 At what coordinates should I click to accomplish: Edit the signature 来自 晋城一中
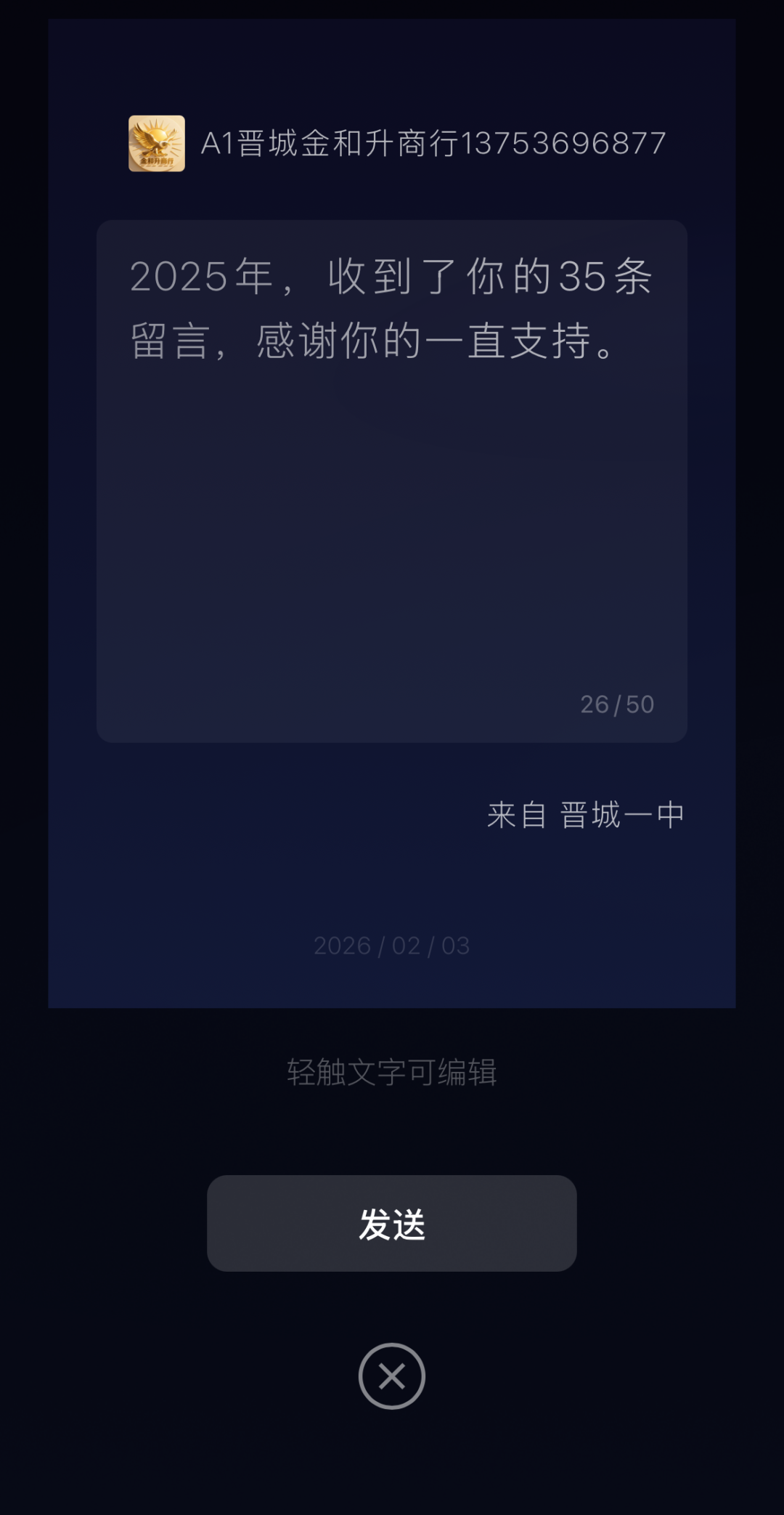pyautogui.click(x=585, y=815)
